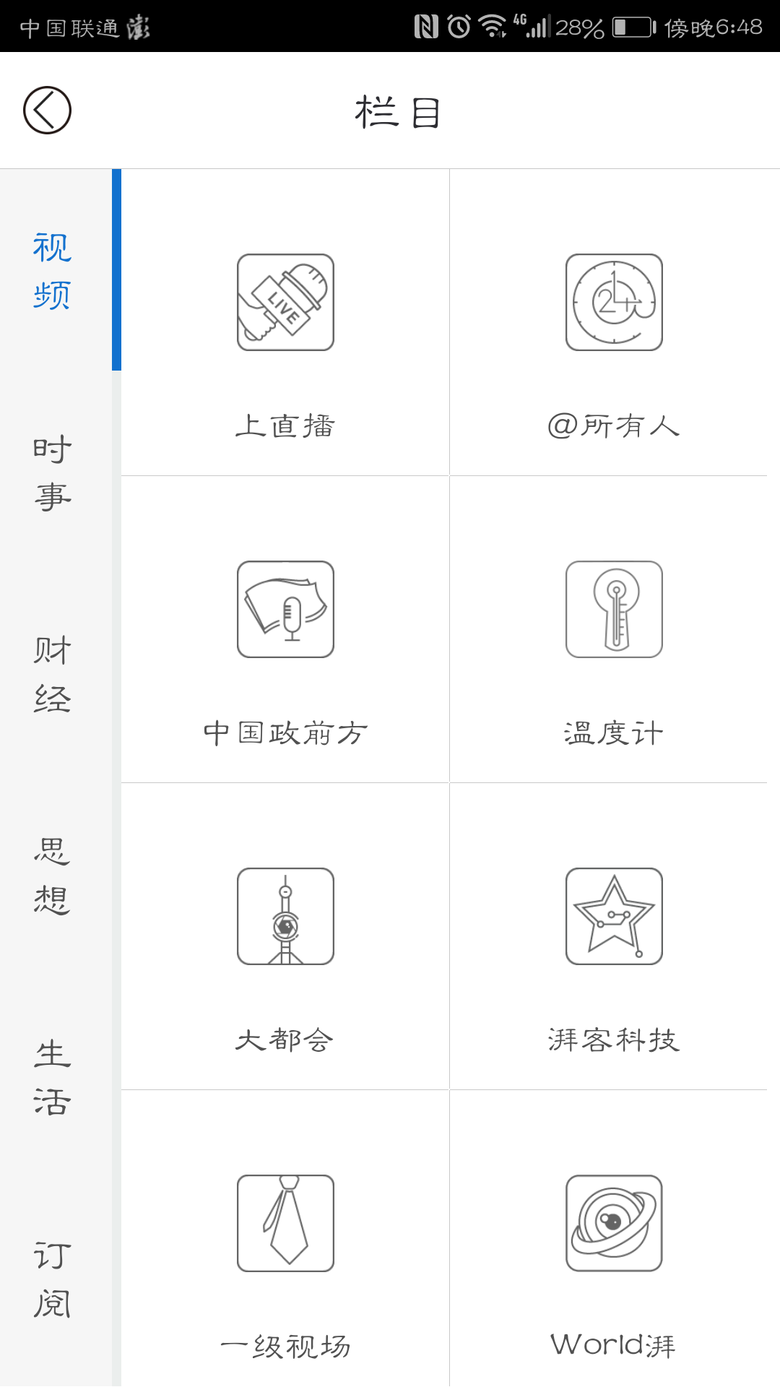This screenshot has height=1387, width=780.
Task: Show the 生活 category
Action: click(53, 1077)
